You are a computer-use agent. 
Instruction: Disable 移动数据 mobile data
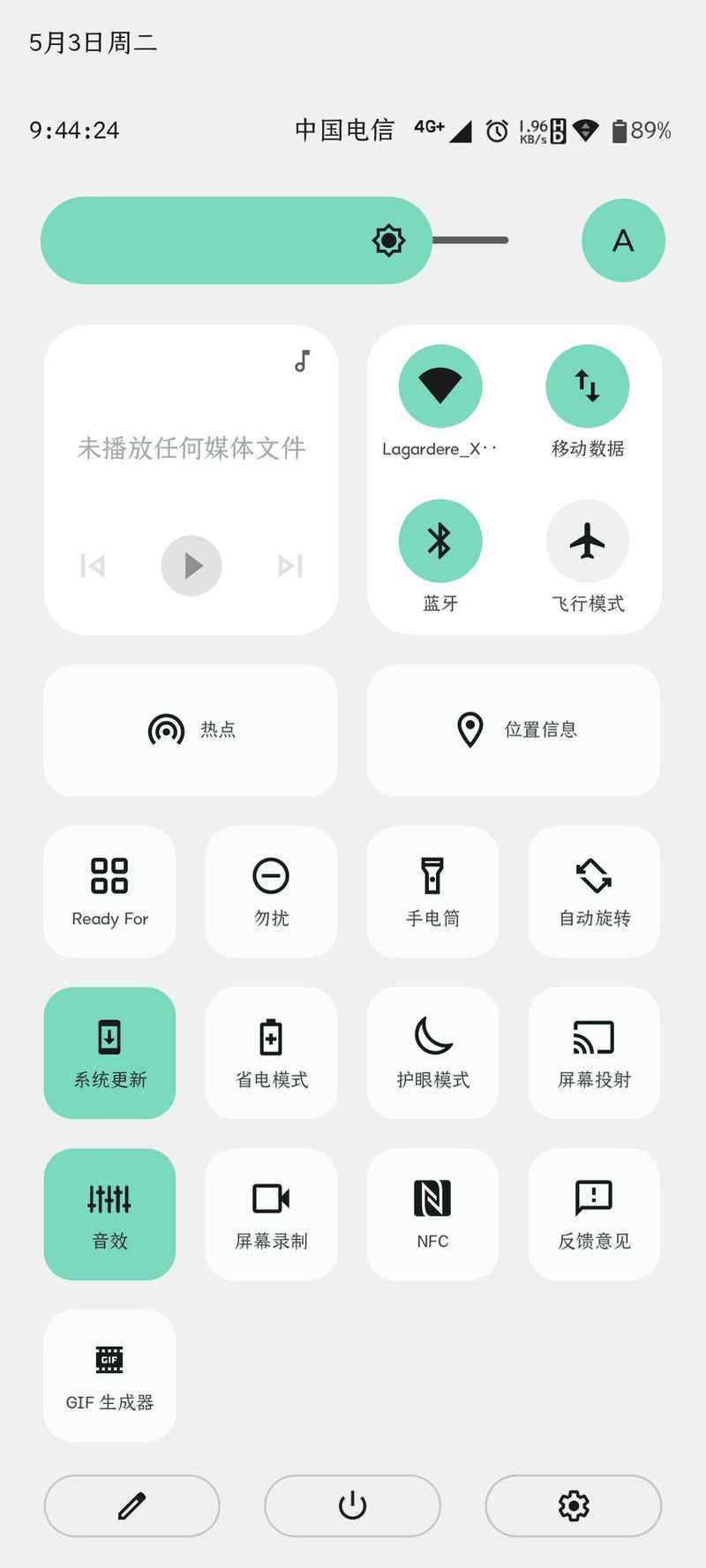coord(587,386)
